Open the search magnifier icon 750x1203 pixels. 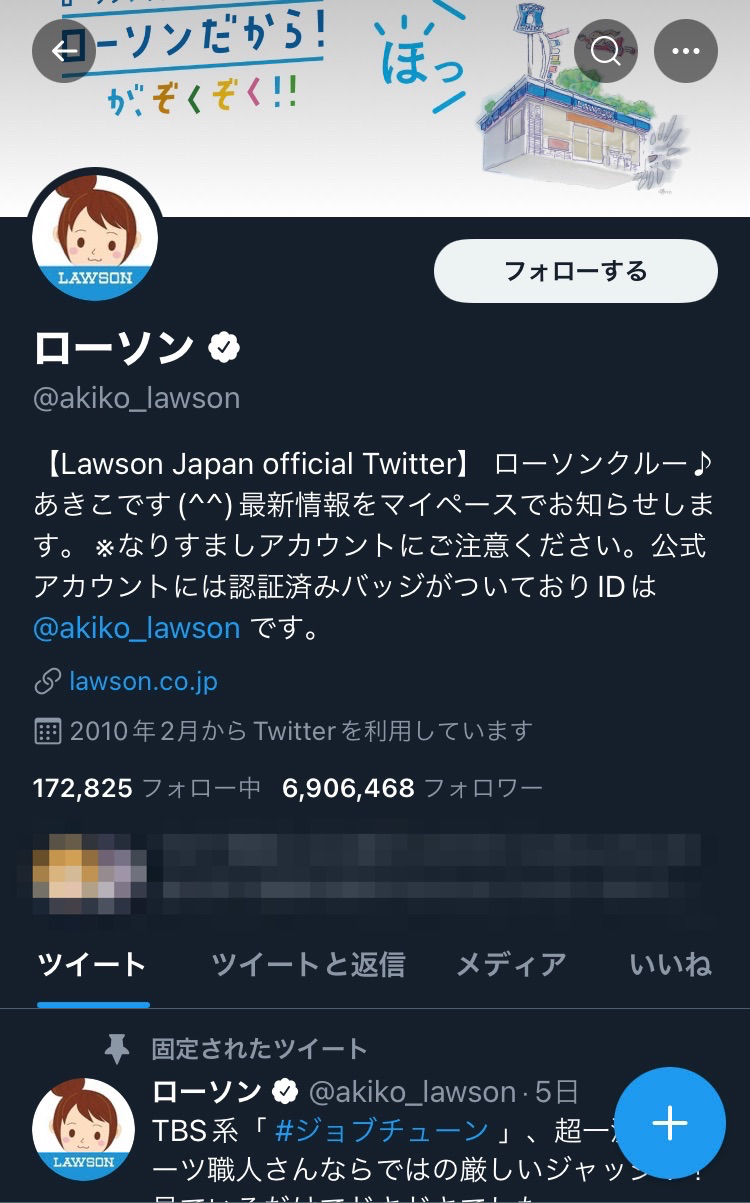(x=606, y=50)
